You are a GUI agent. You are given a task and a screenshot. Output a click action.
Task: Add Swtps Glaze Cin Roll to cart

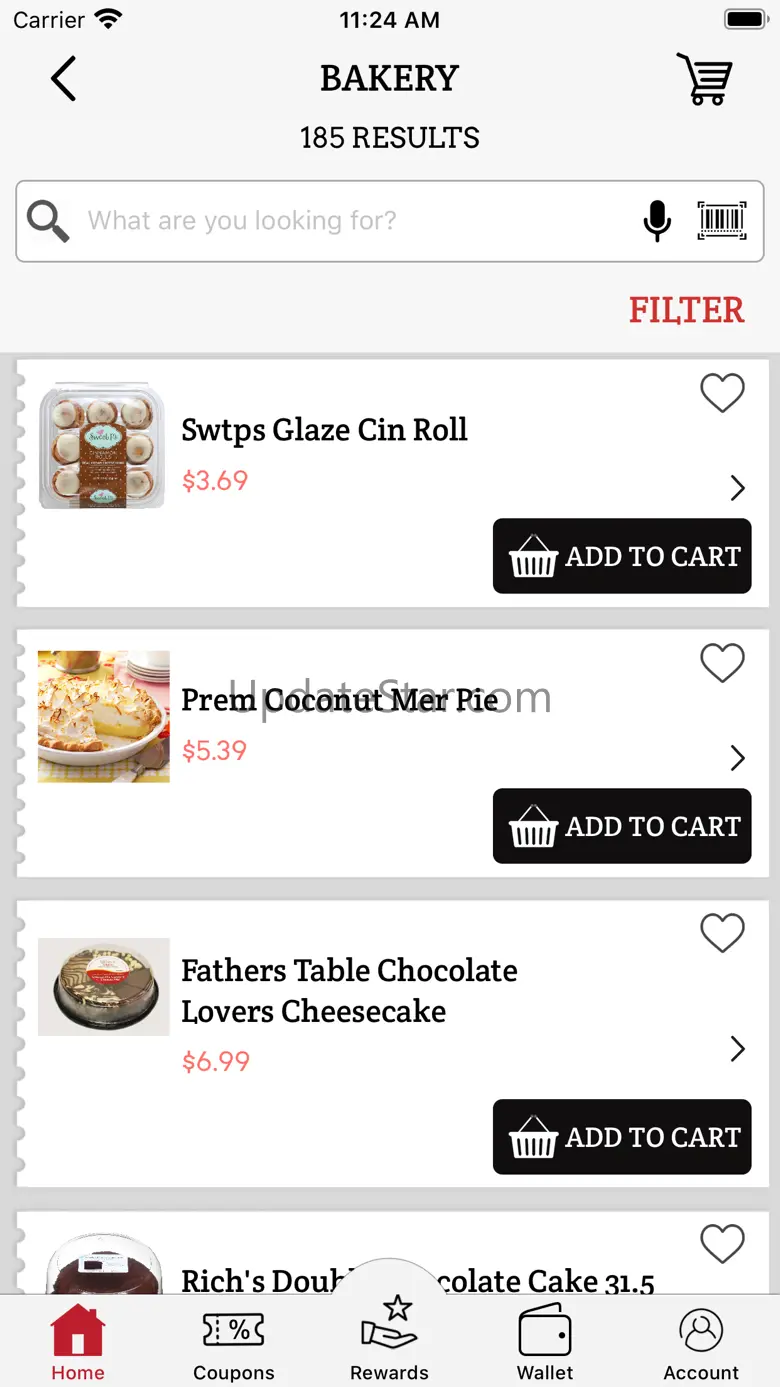tap(622, 556)
